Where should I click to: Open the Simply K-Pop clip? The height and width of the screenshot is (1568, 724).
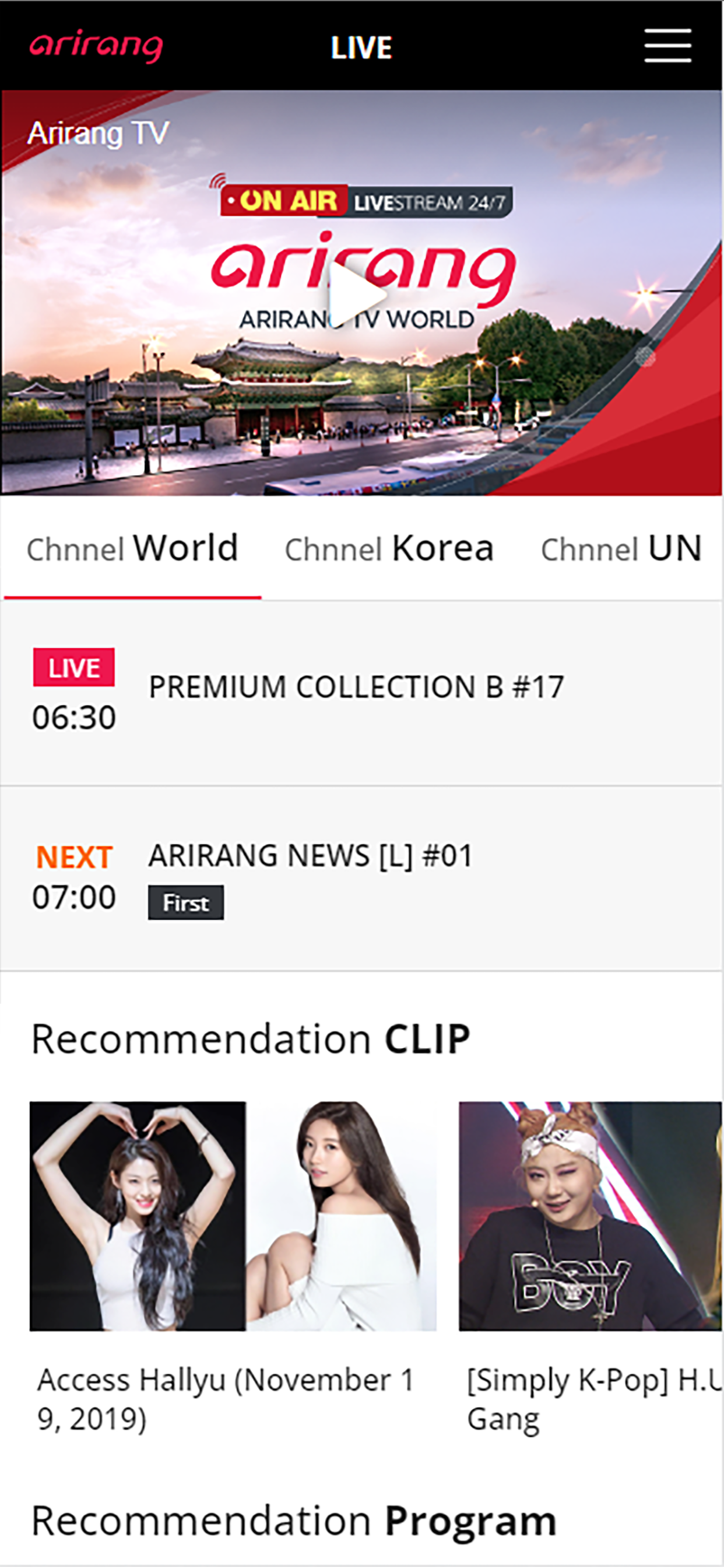590,1217
